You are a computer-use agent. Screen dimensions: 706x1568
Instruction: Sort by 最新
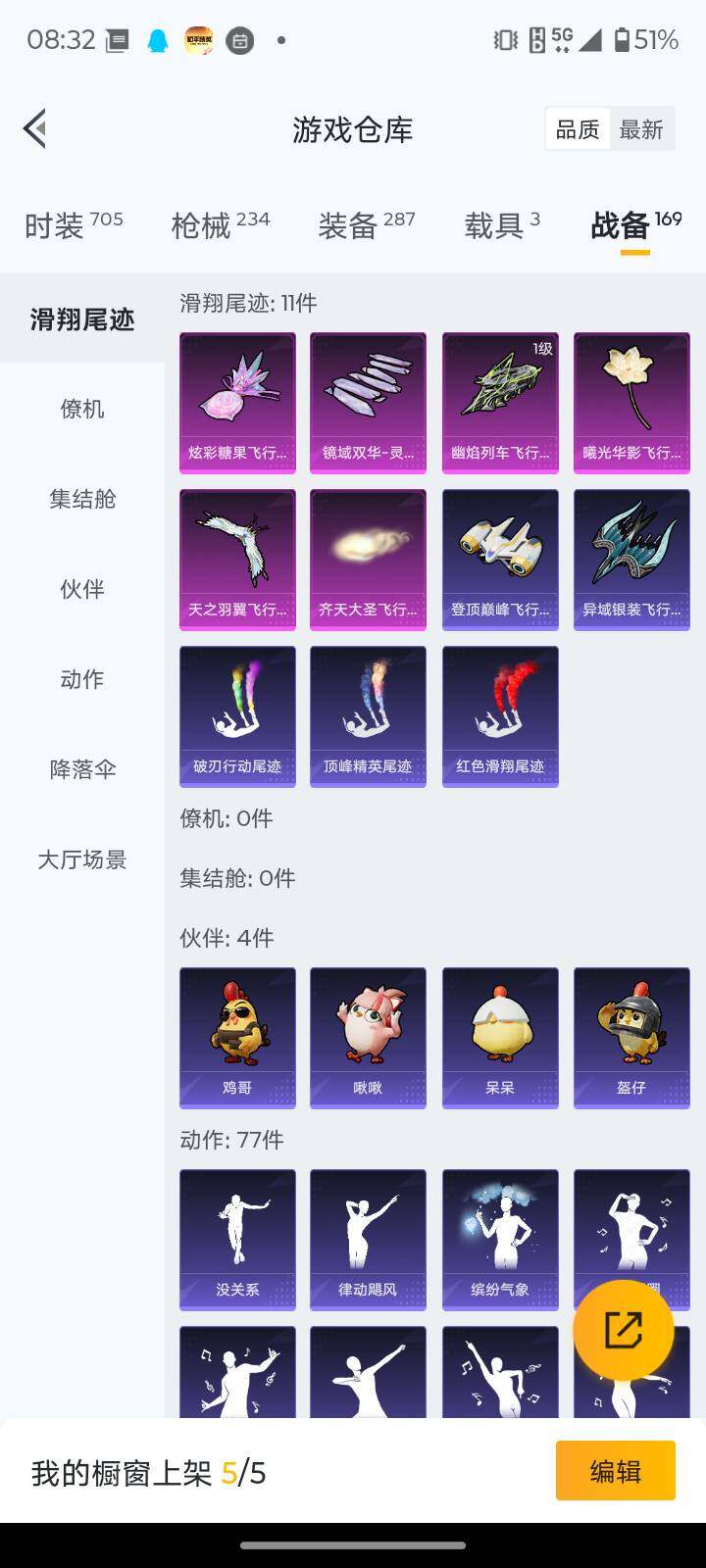click(641, 129)
